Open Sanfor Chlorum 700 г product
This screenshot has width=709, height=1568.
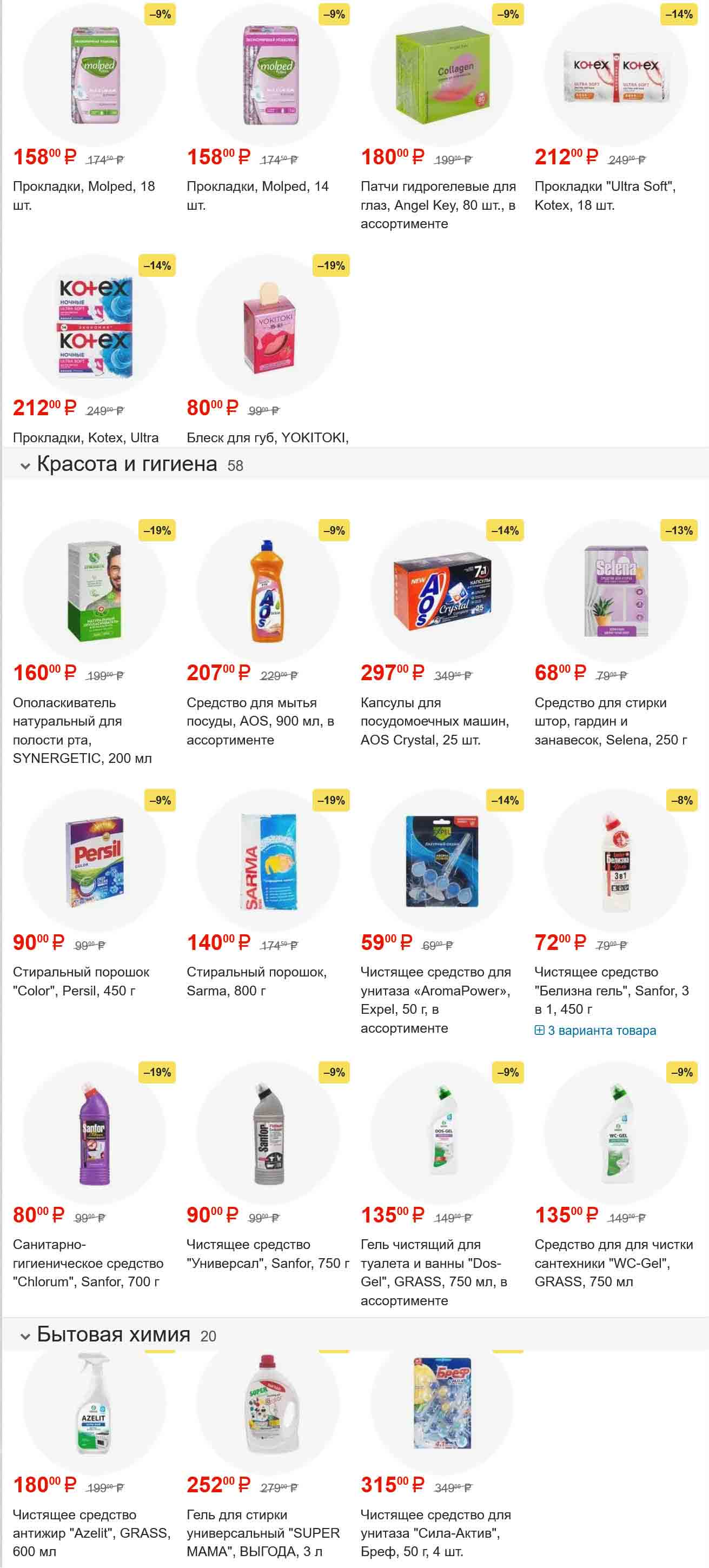click(x=94, y=1133)
